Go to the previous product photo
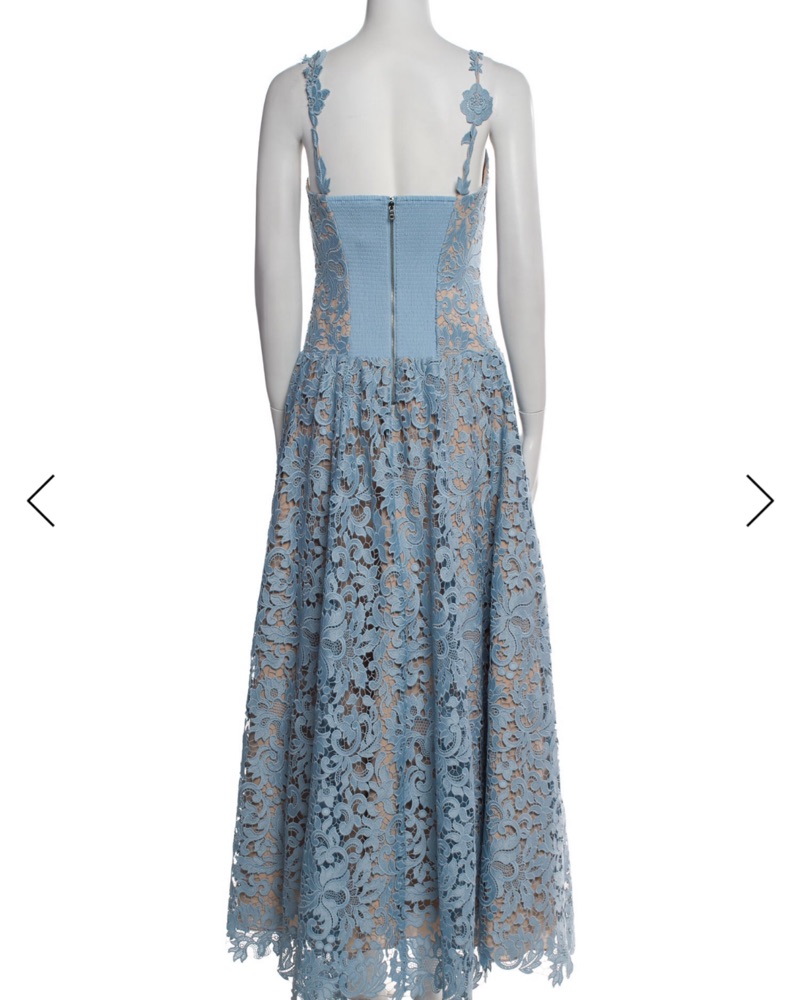 click(x=41, y=500)
